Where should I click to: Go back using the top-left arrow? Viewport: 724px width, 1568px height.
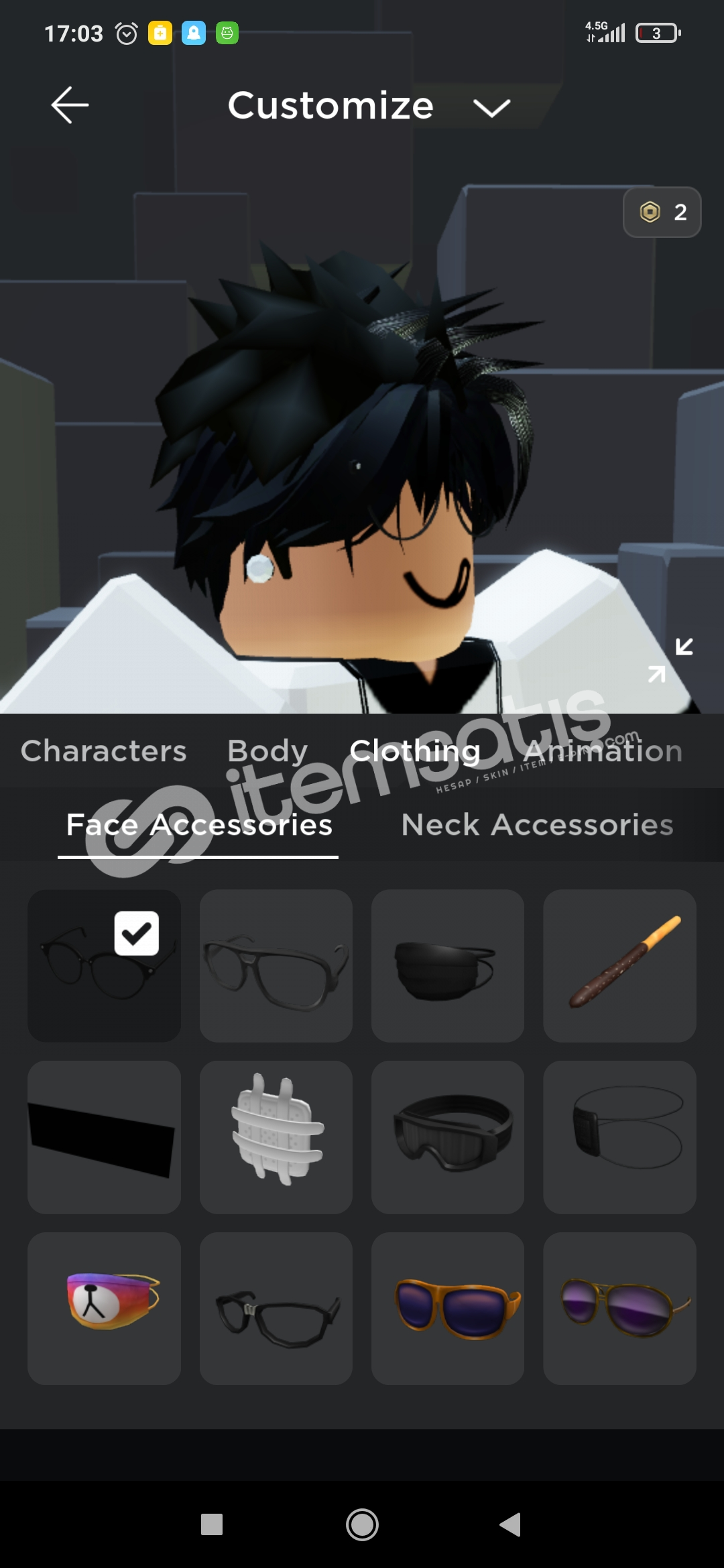70,105
